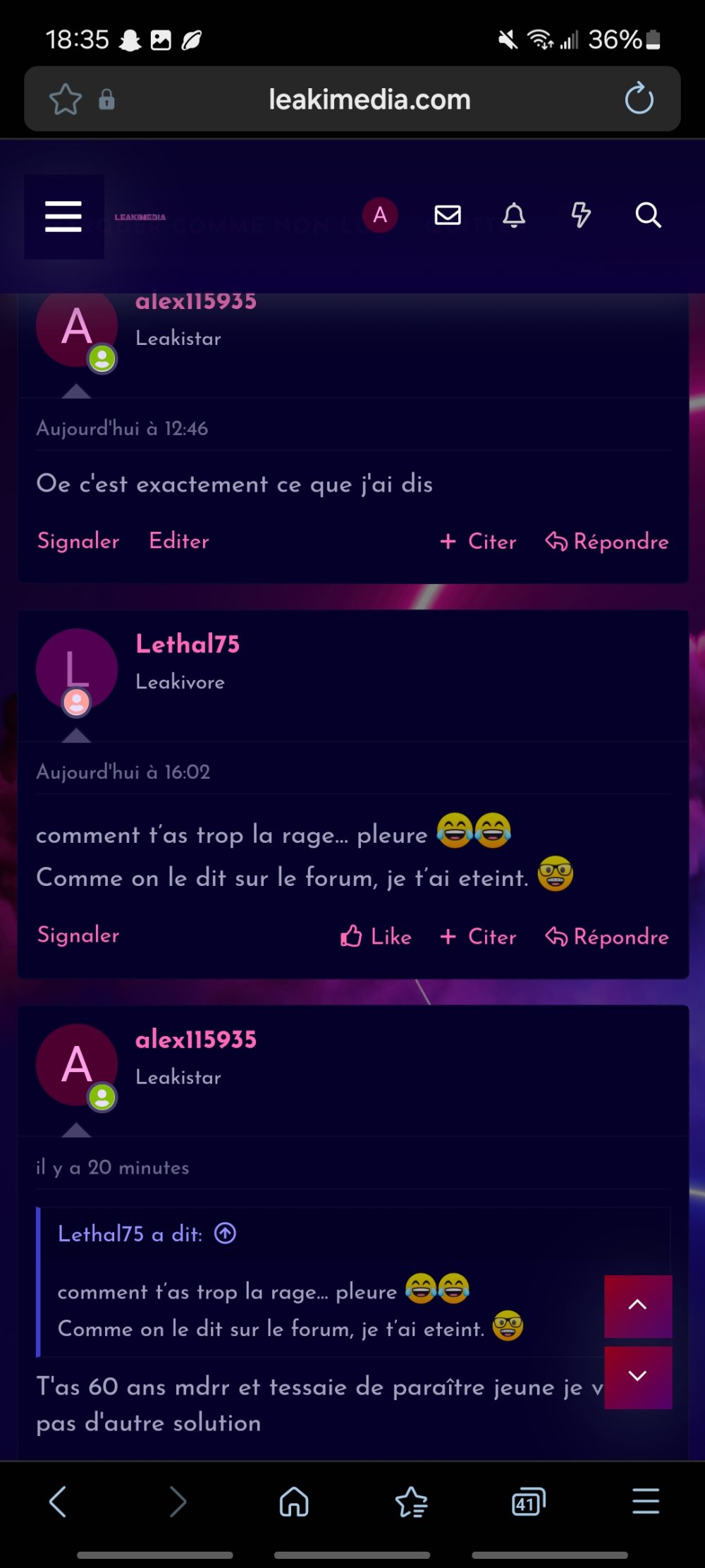Open the hamburger navigation menu
705x1568 pixels.
pos(63,216)
